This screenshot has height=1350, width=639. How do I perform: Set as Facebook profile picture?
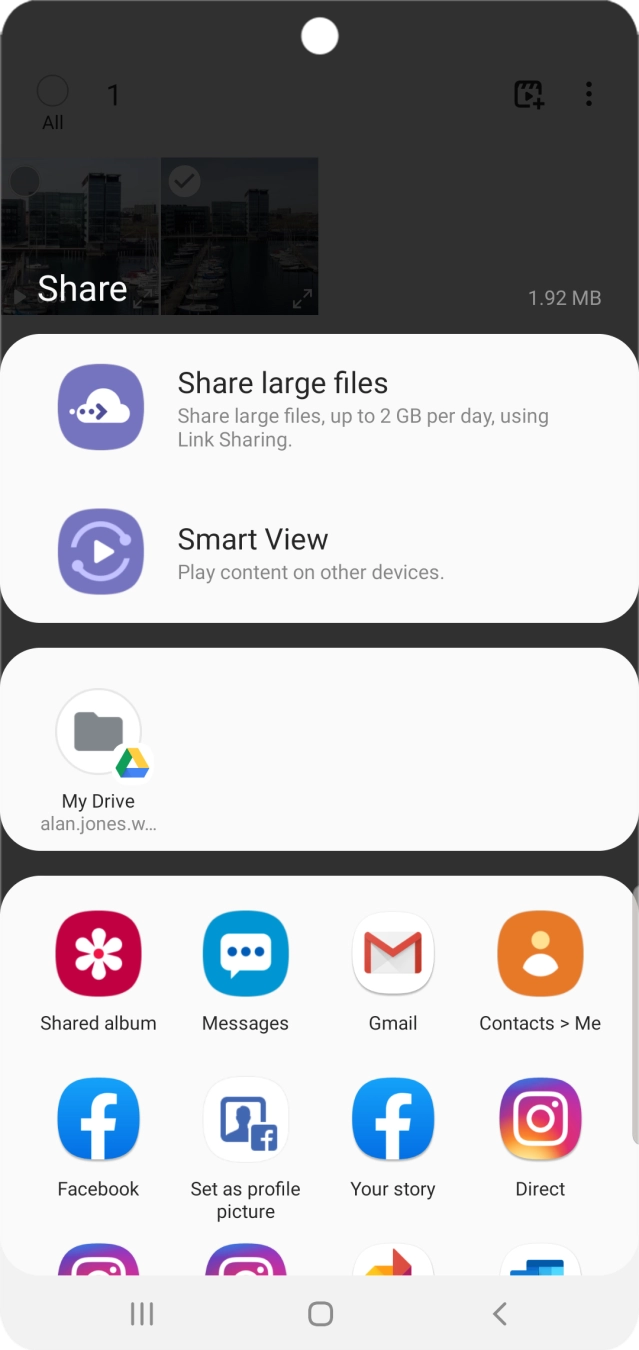point(245,1150)
